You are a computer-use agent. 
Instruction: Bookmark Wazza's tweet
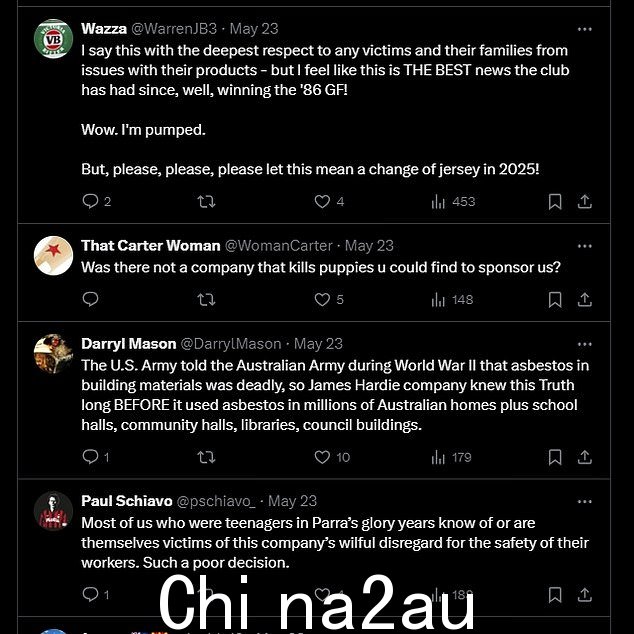[555, 201]
